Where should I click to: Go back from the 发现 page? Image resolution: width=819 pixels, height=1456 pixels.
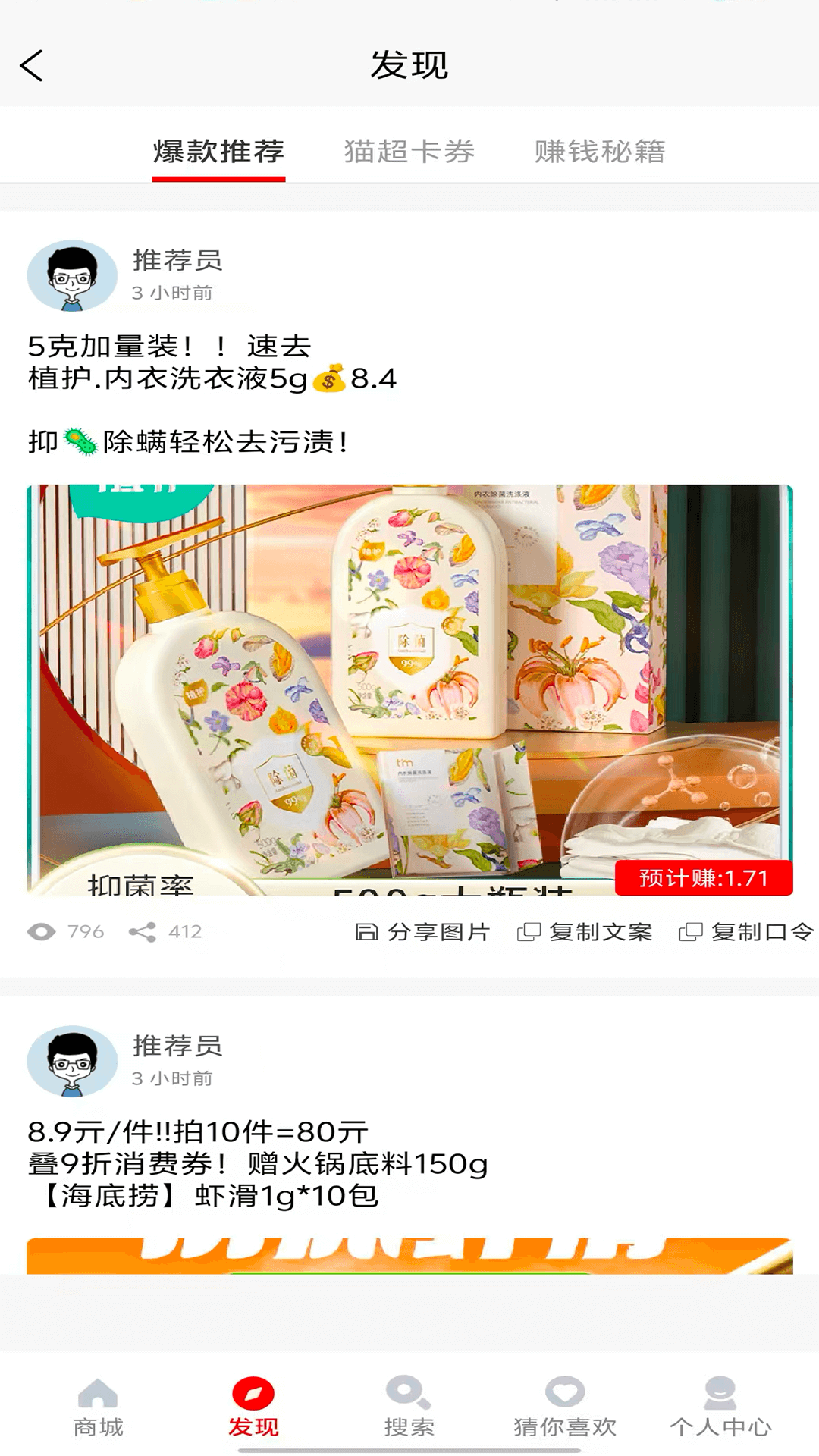(32, 66)
